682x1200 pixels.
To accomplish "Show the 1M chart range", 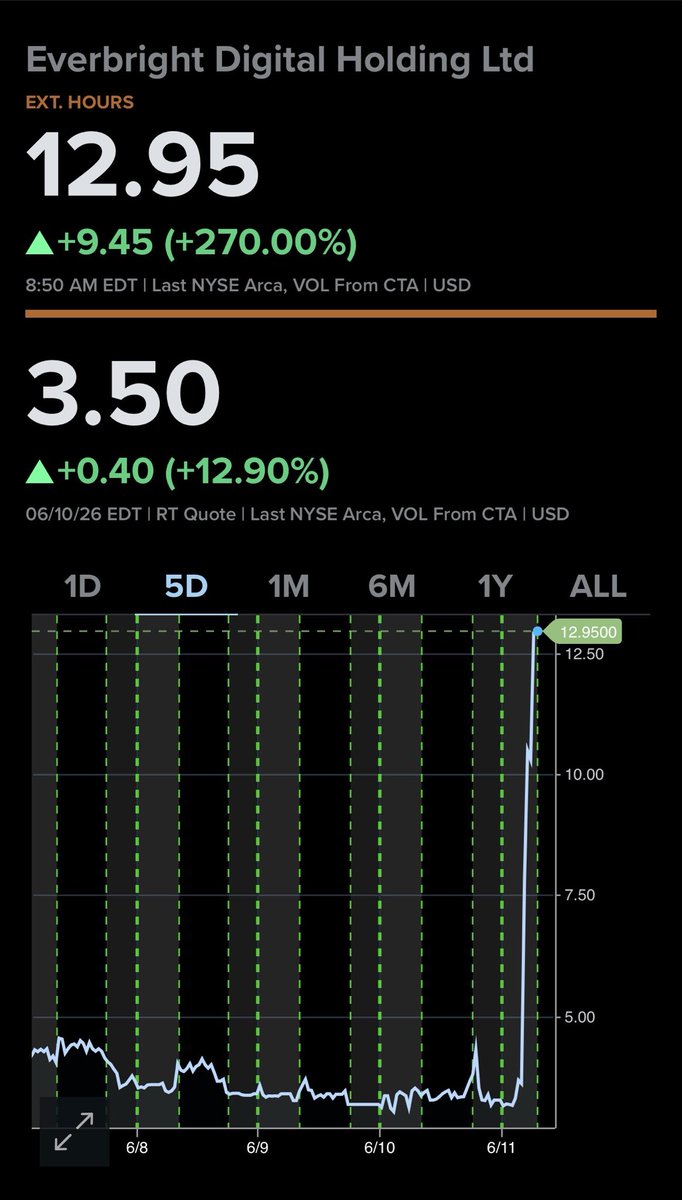I will (288, 586).
